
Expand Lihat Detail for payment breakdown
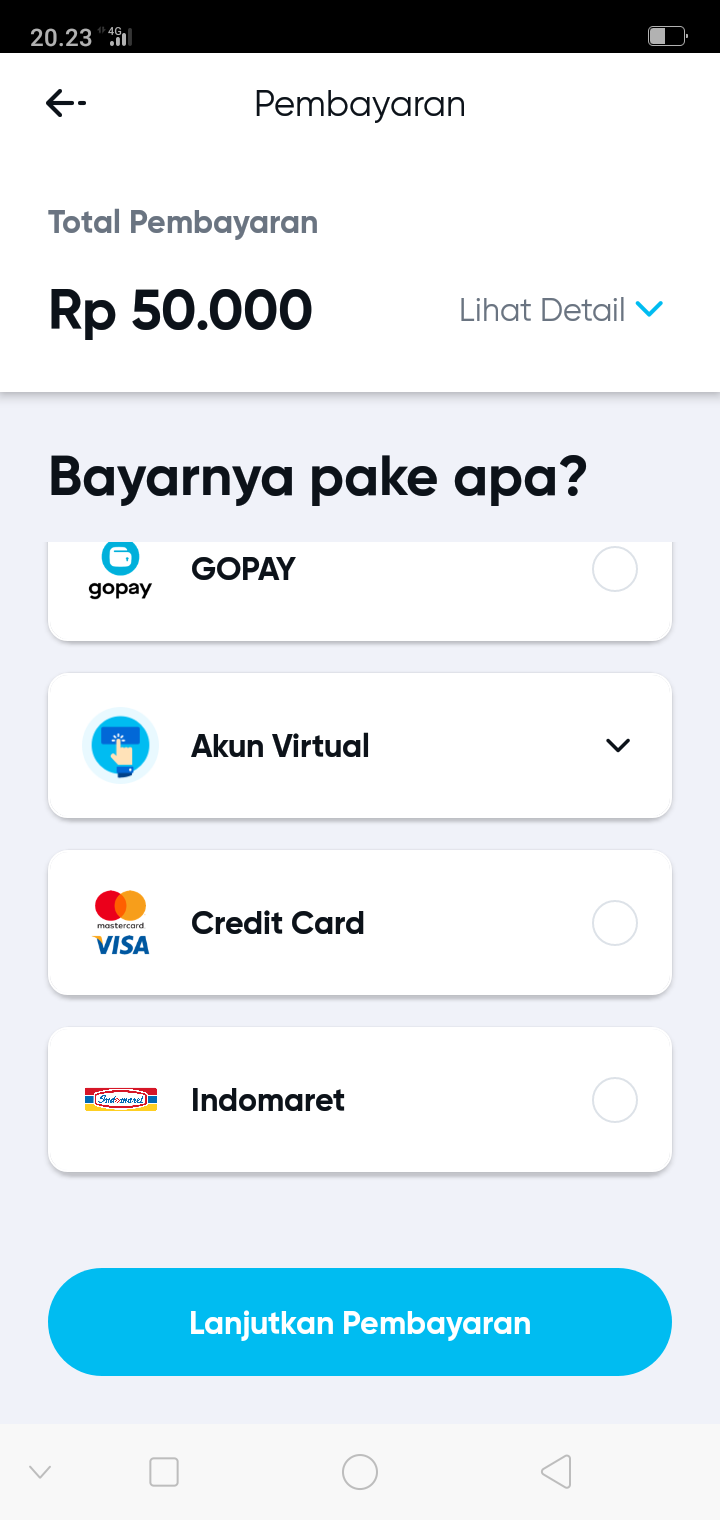tap(561, 310)
